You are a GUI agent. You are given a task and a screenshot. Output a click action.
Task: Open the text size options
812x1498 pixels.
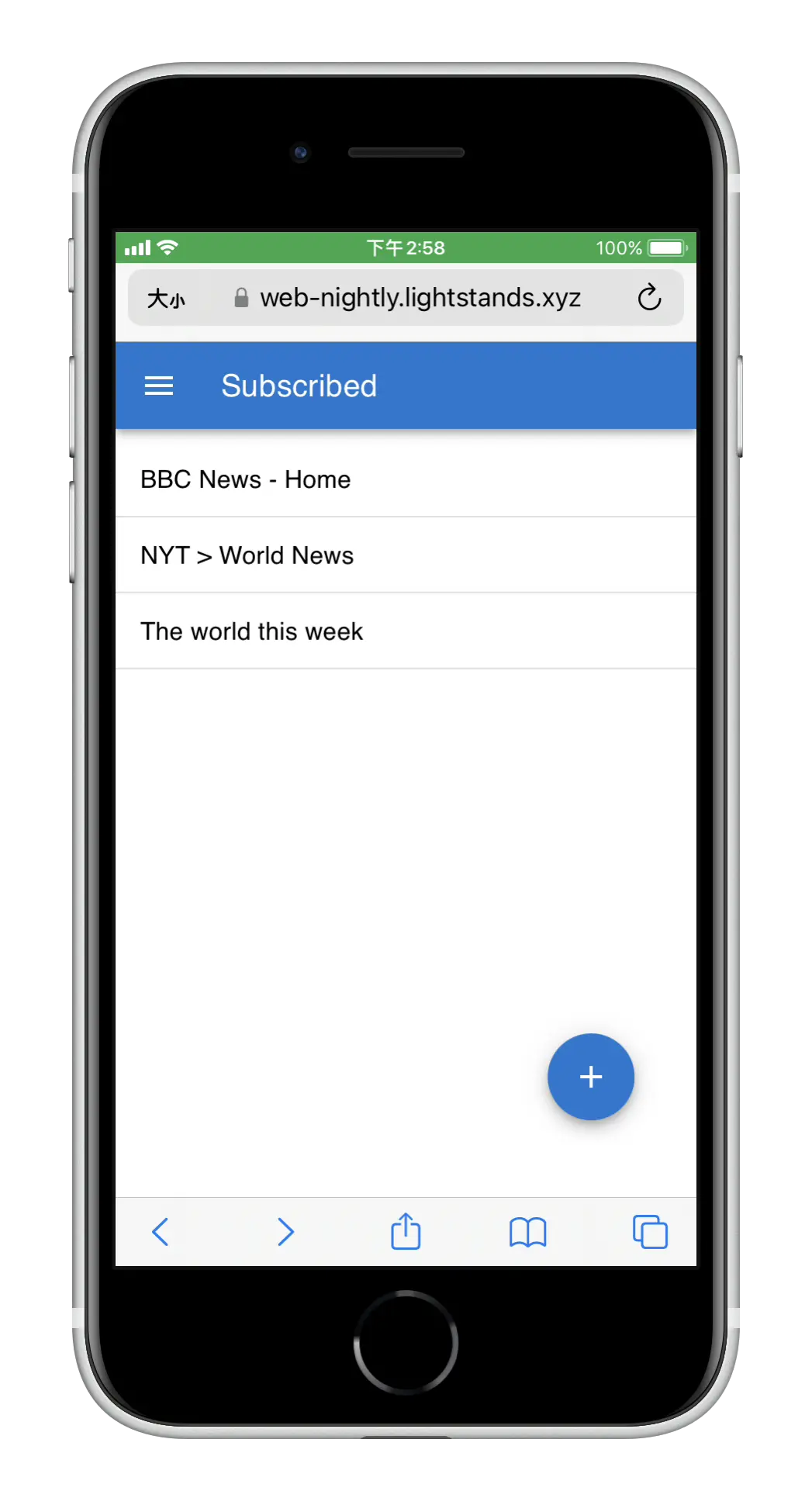point(166,299)
